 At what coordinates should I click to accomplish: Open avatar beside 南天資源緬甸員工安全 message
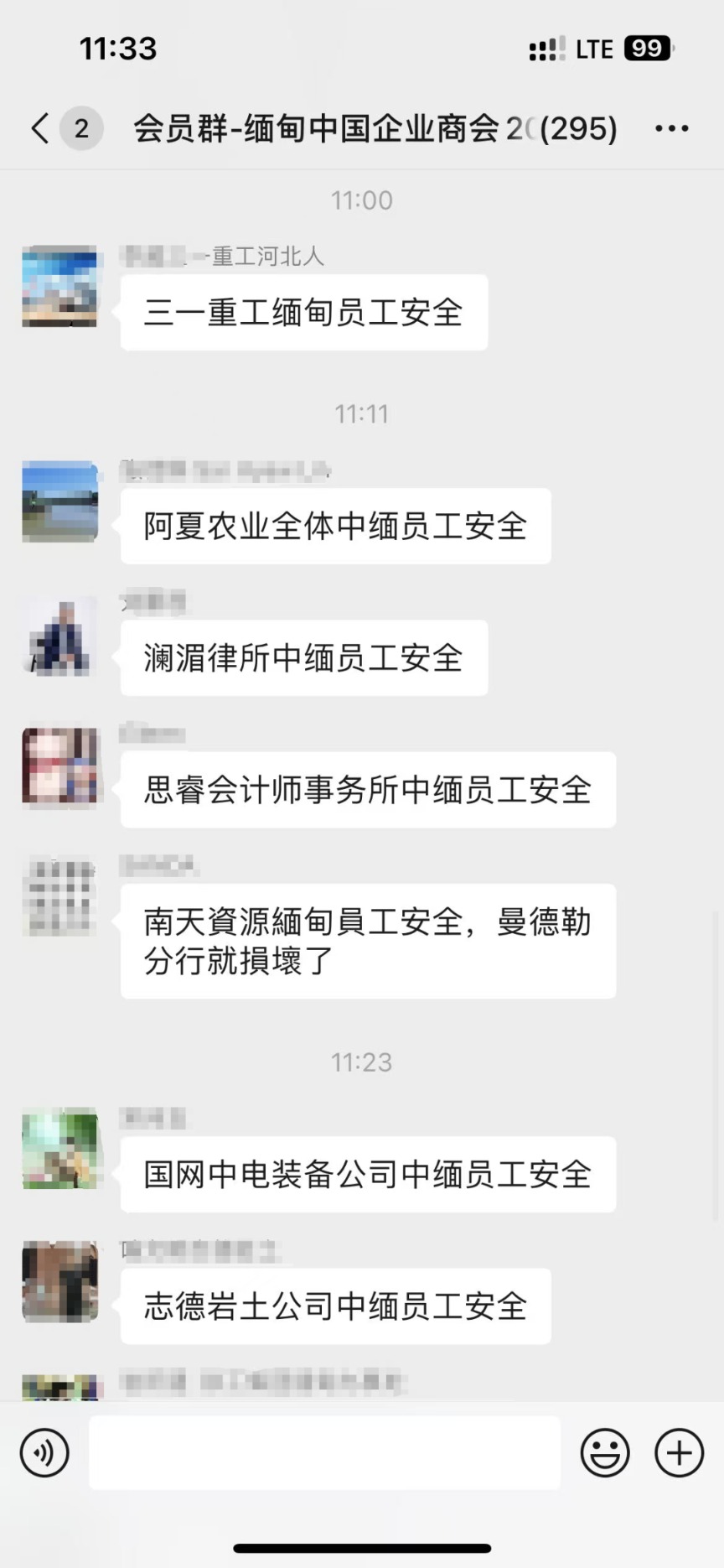pyautogui.click(x=59, y=896)
